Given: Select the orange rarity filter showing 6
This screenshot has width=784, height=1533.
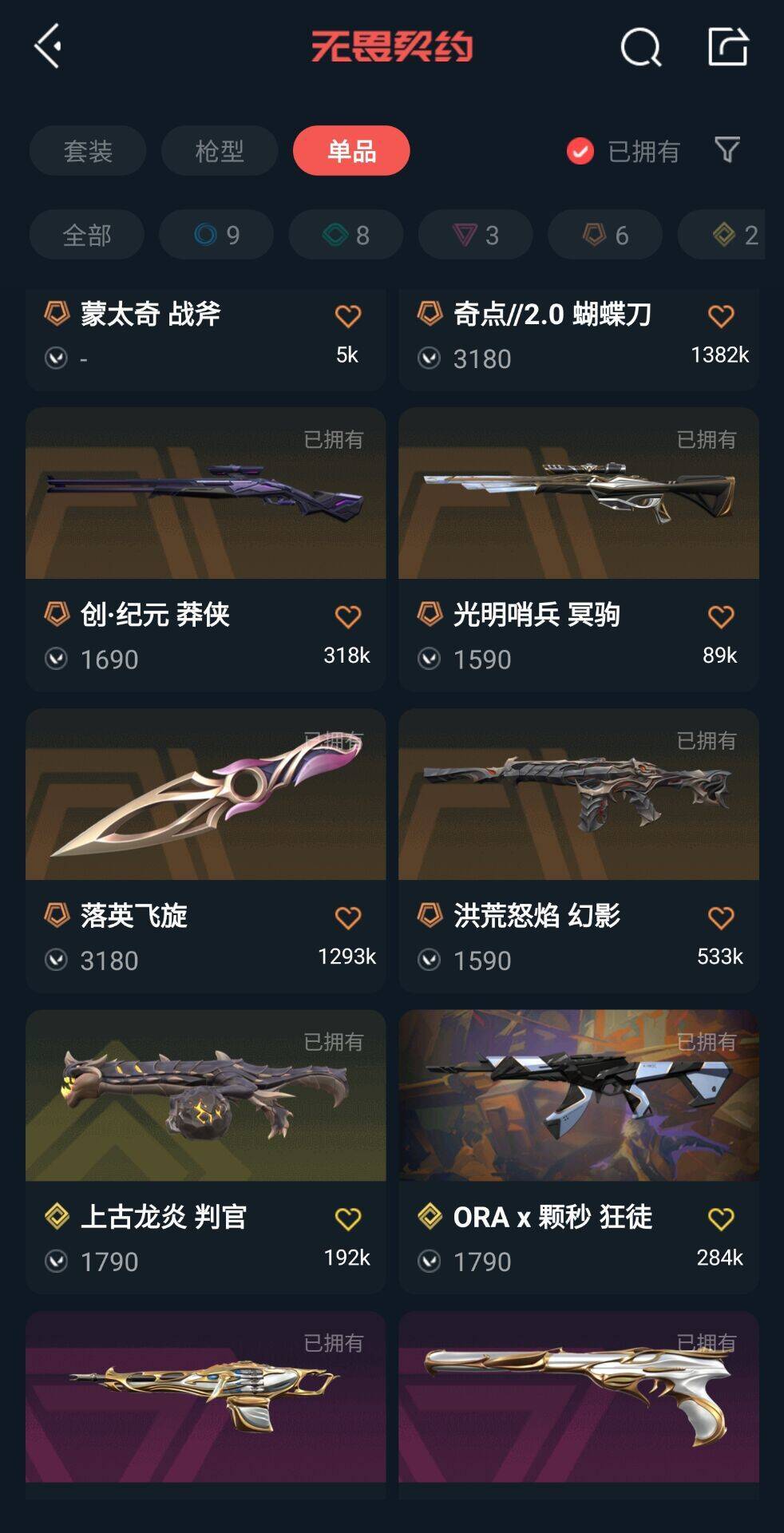Looking at the screenshot, I should point(604,234).
